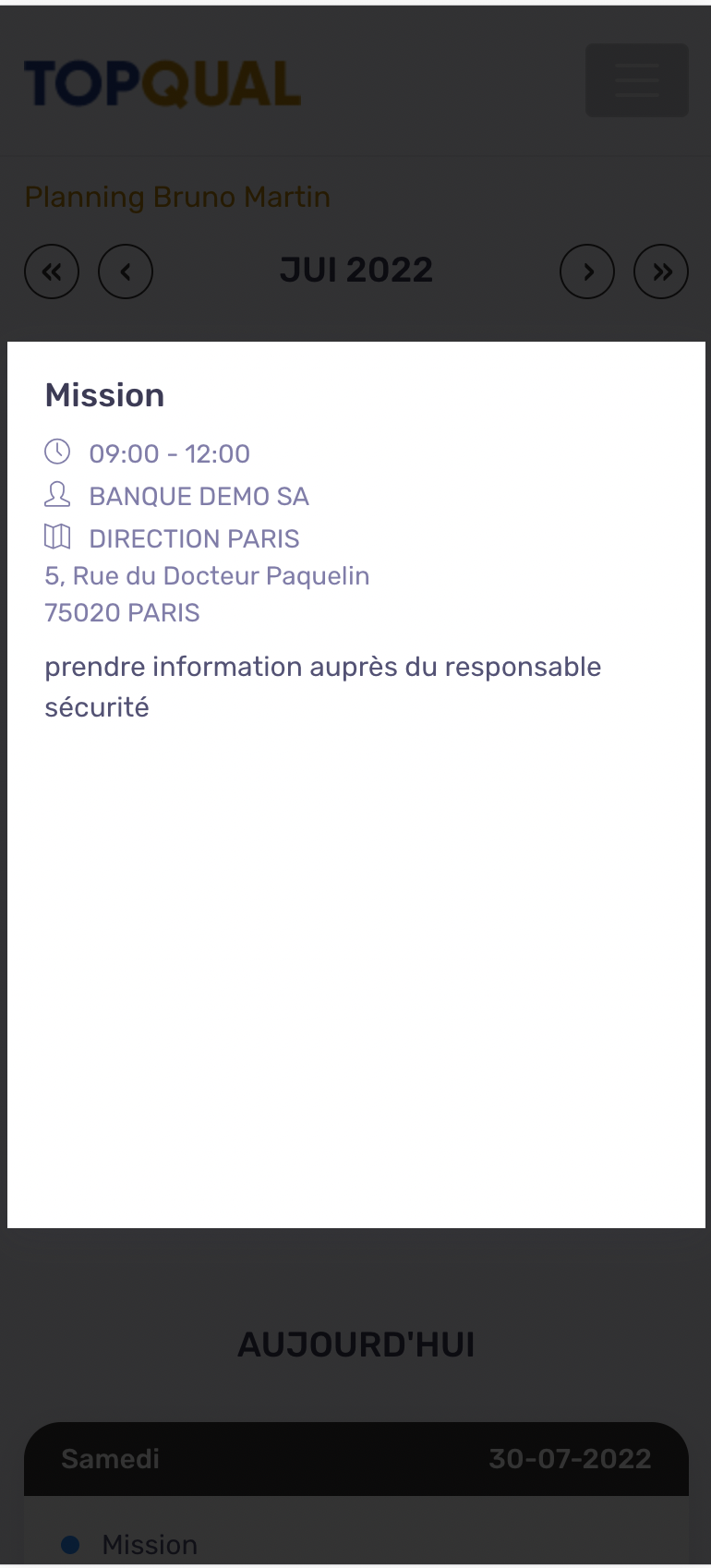Open the hamburger navigation menu
The image size is (711, 1568).
(636, 80)
